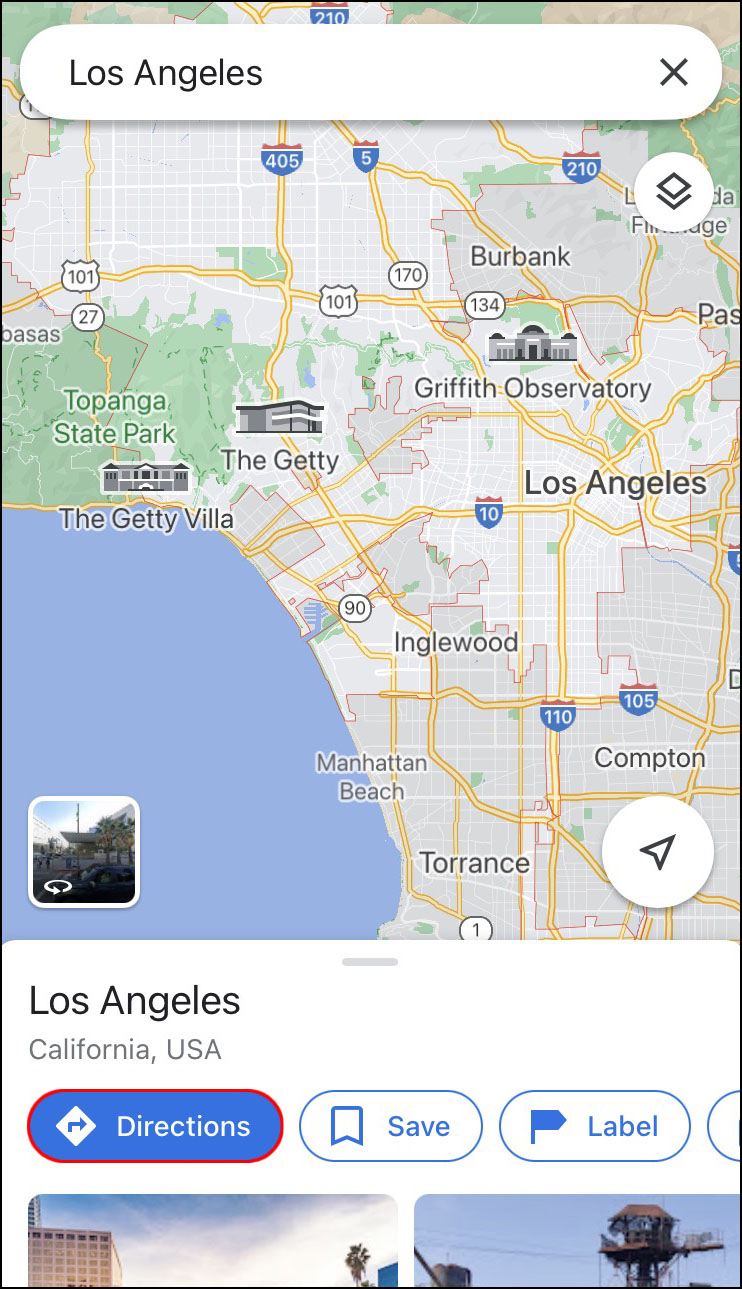Screen dimensions: 742x1289
Task: Select the Griffith Observatory landmark
Action: pos(532,347)
